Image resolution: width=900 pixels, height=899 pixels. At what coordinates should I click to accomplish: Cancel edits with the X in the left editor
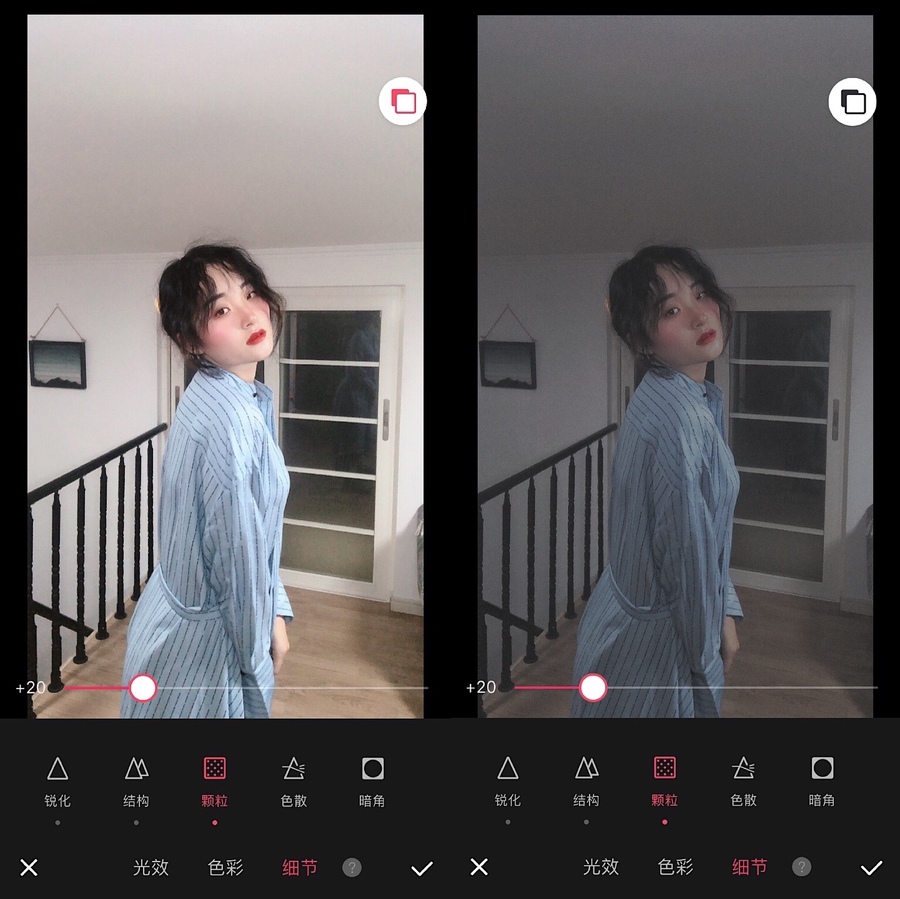[x=29, y=867]
